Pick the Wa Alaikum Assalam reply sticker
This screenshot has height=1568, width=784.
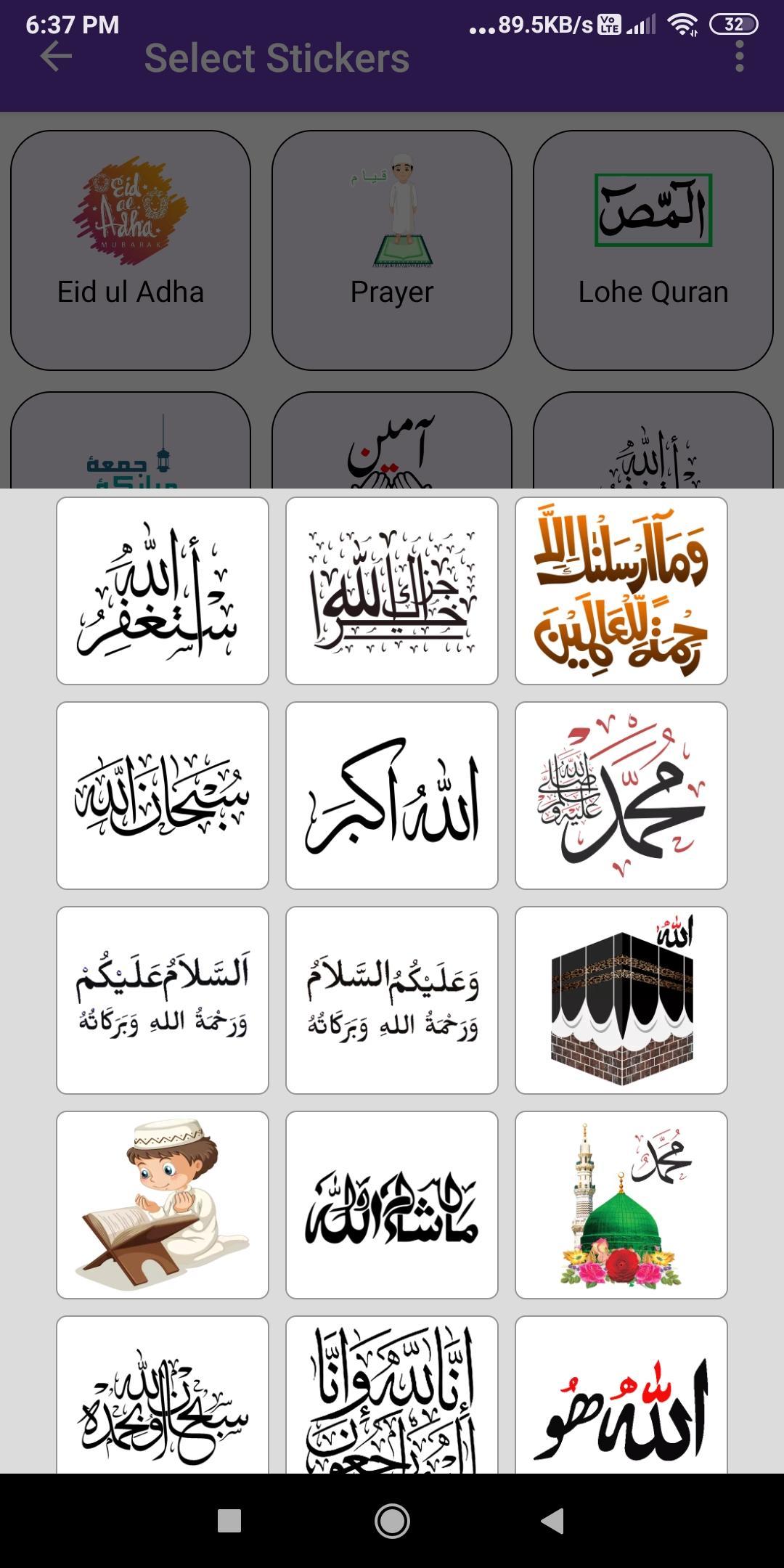pyautogui.click(x=392, y=1000)
